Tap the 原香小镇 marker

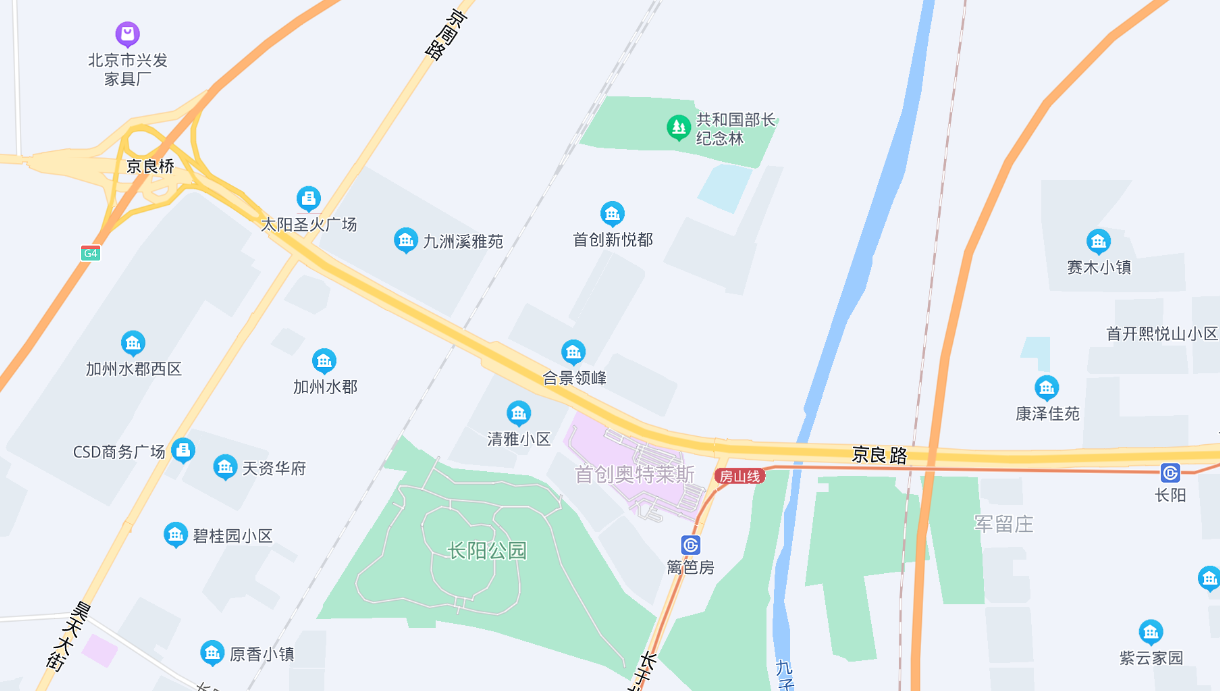(212, 653)
